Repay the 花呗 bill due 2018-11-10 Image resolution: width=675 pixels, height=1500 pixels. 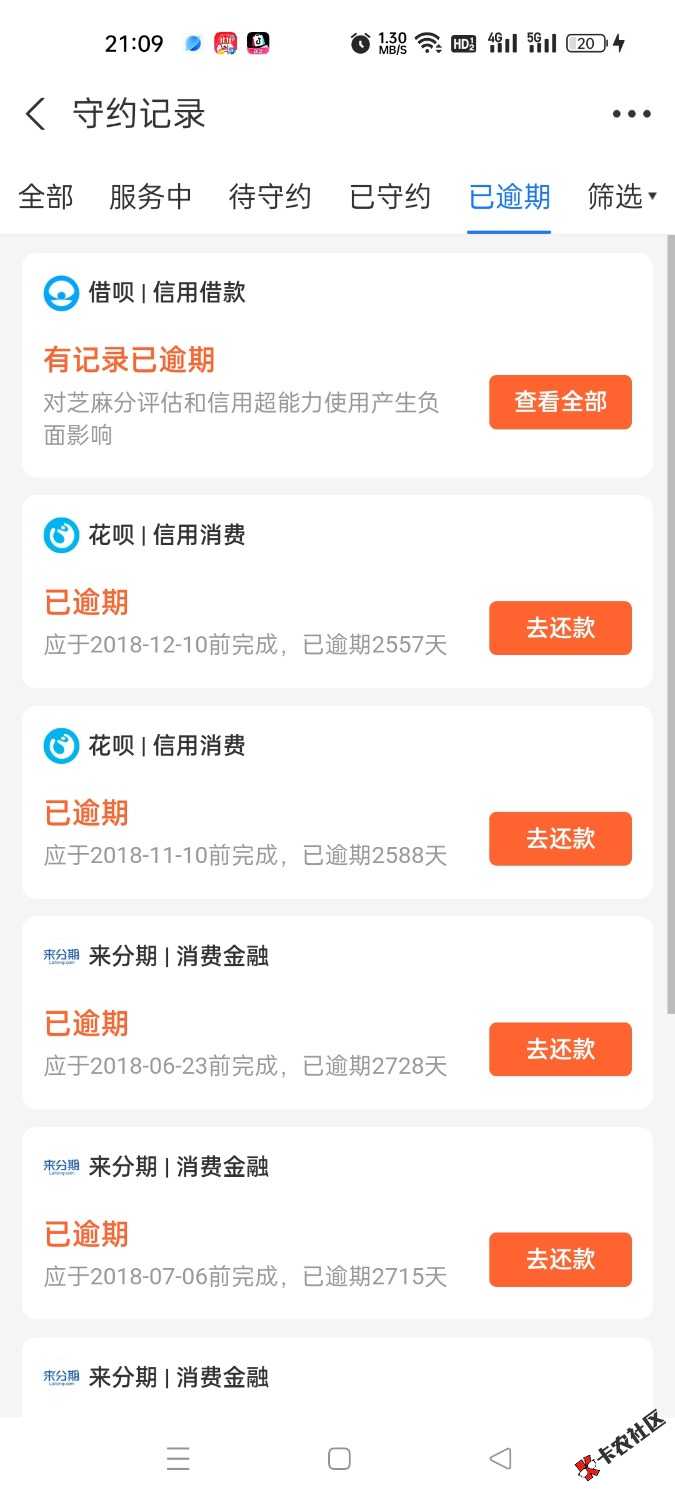[560, 839]
